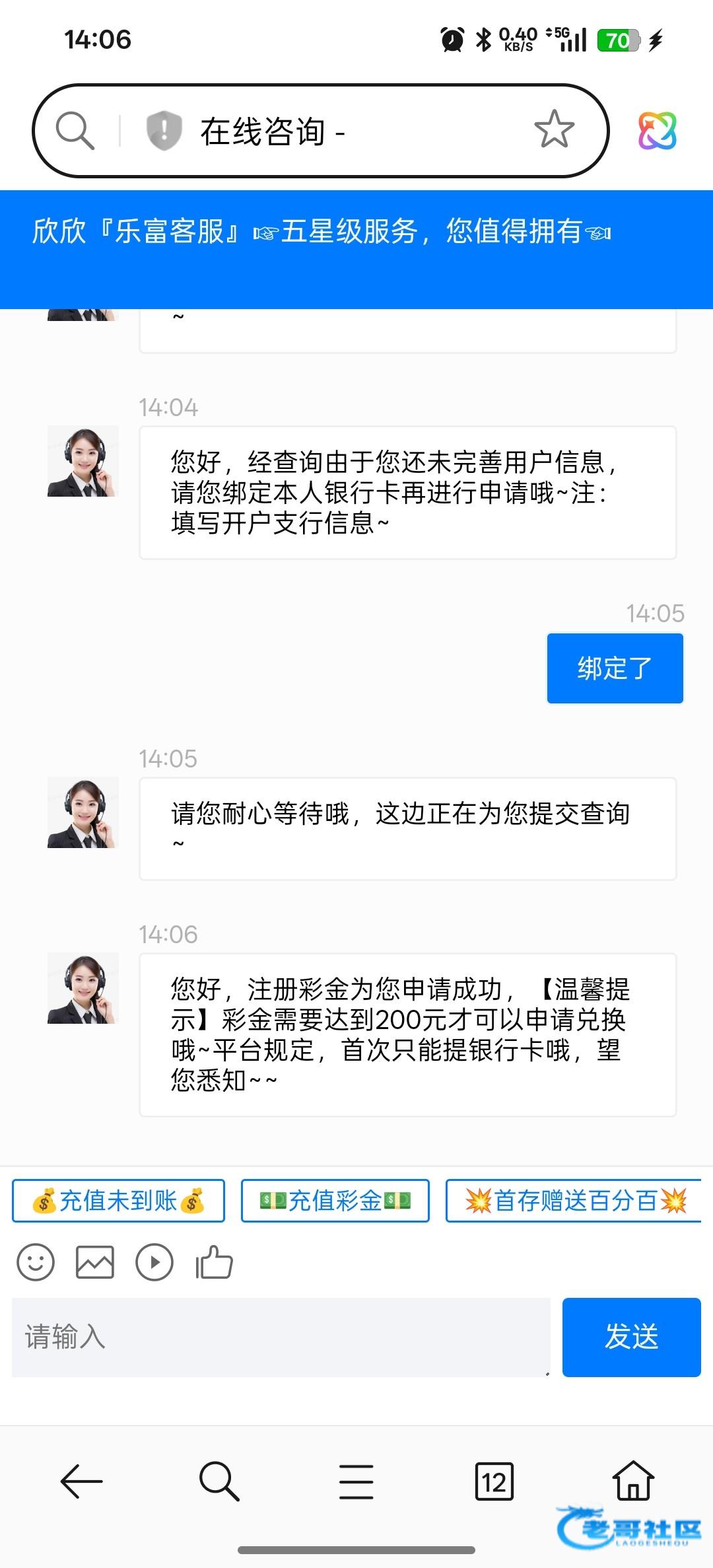Open the emoji picker

coord(36,1262)
